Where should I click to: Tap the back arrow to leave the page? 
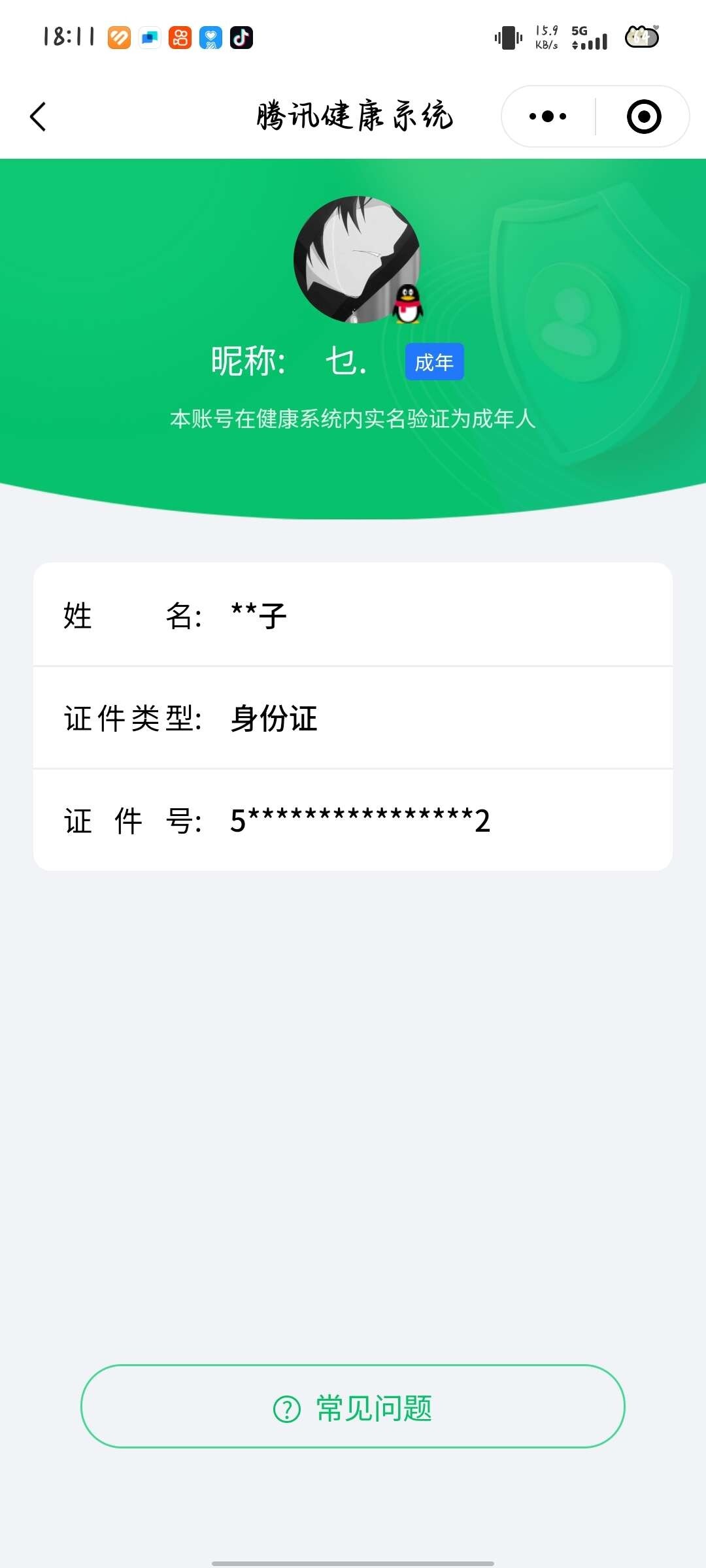(37, 116)
